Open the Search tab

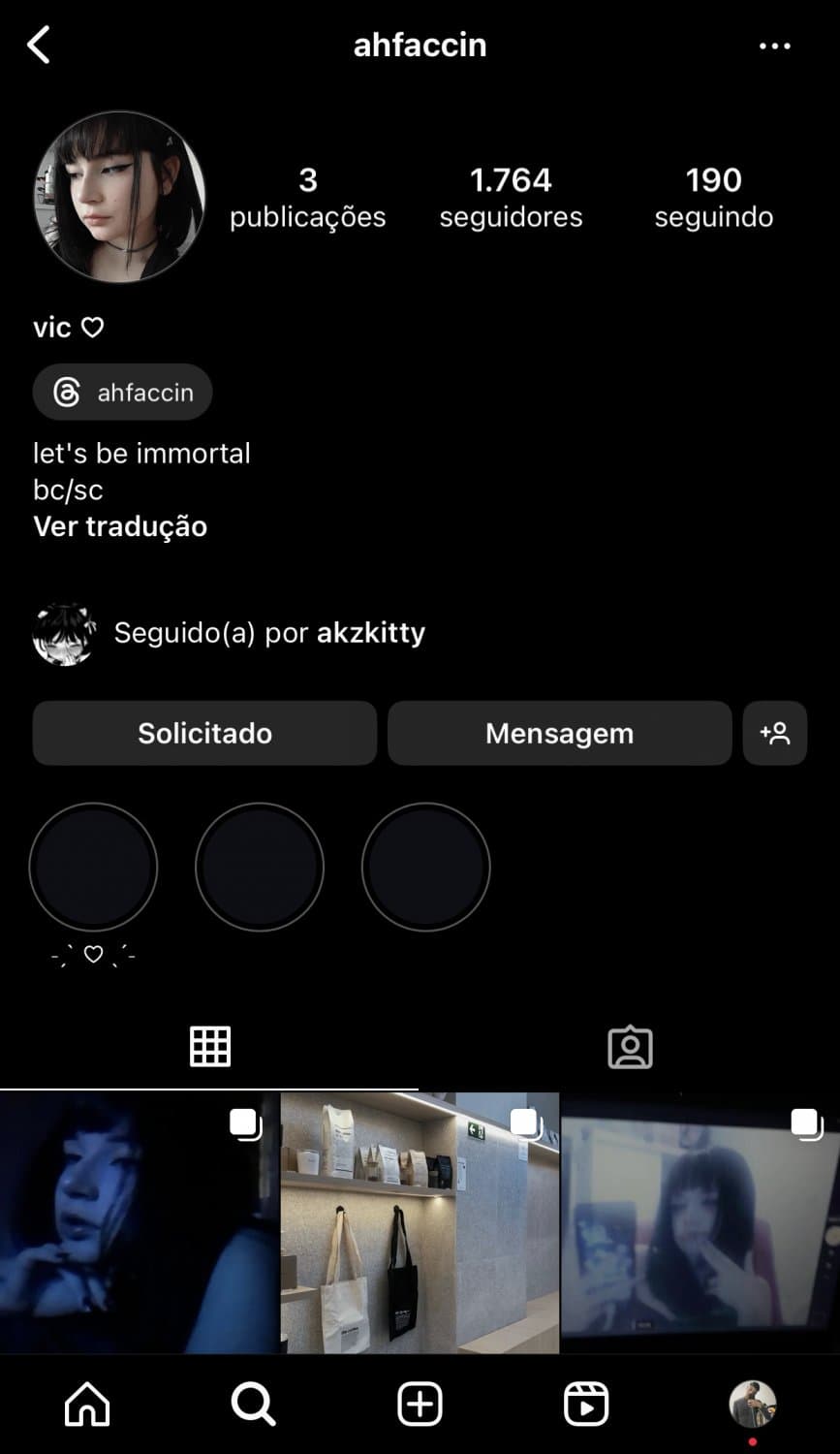(x=253, y=1404)
